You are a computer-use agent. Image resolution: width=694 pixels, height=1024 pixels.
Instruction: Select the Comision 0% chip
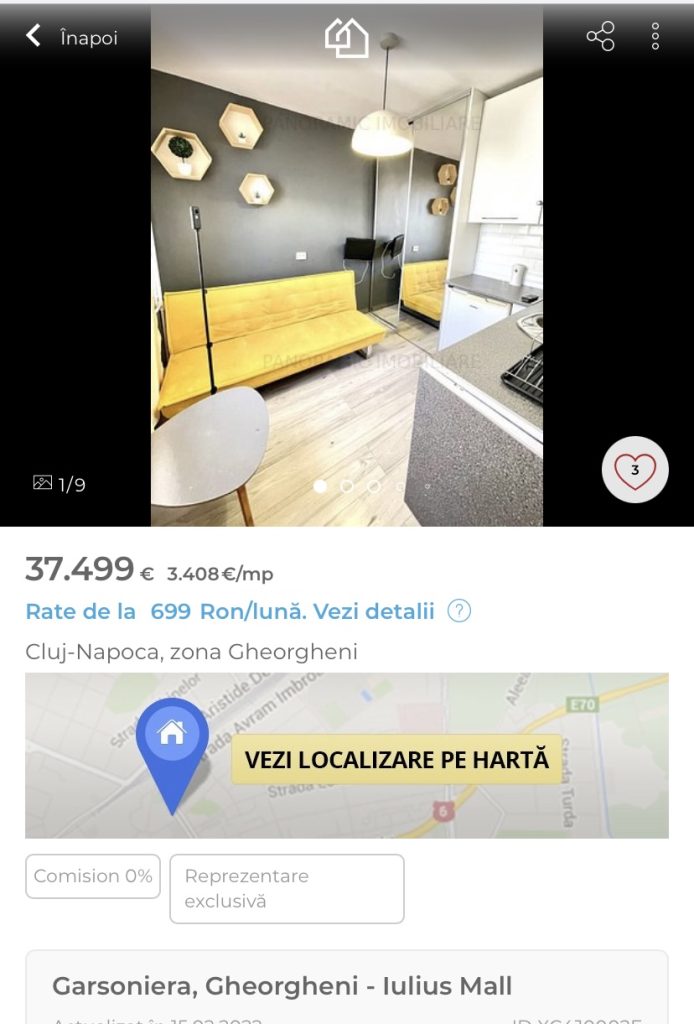coord(93,876)
